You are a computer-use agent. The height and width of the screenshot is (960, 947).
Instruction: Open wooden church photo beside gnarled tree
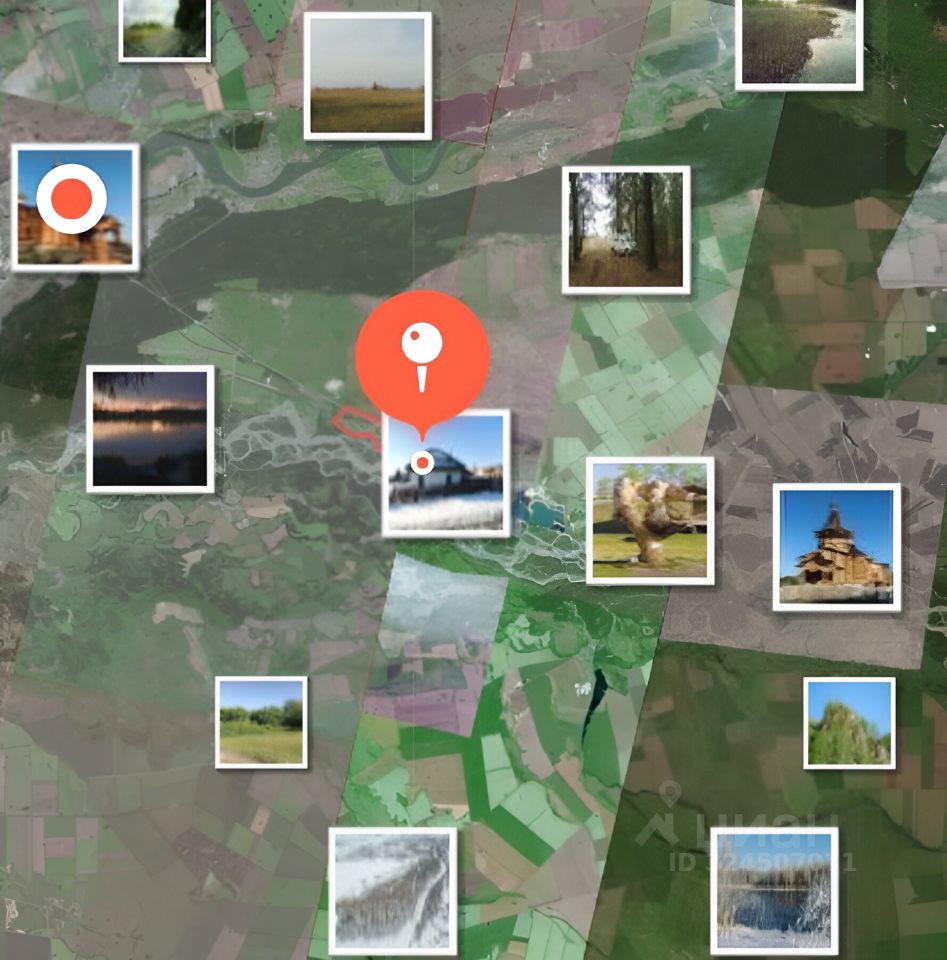836,547
